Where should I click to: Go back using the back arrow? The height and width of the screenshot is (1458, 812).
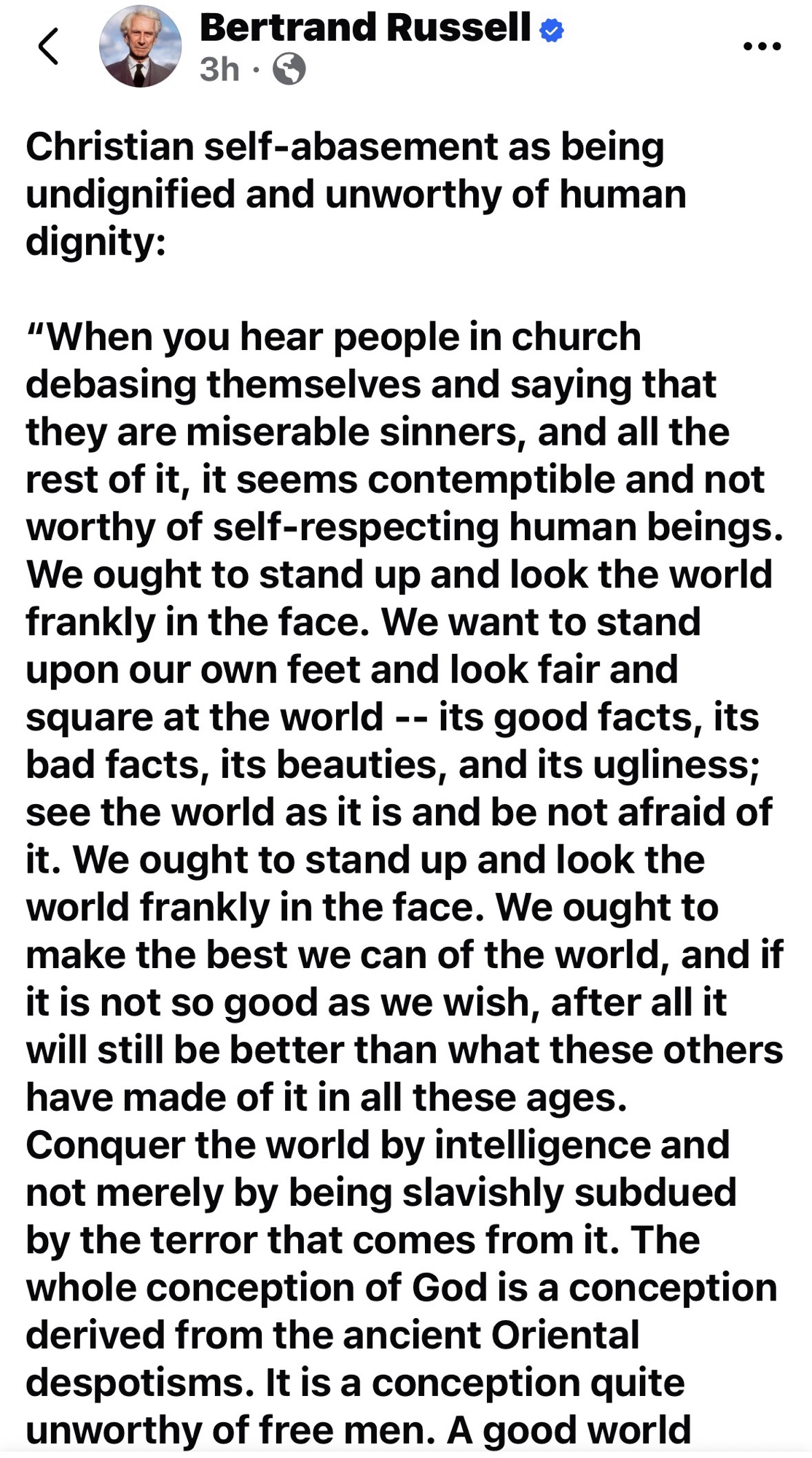(48, 47)
